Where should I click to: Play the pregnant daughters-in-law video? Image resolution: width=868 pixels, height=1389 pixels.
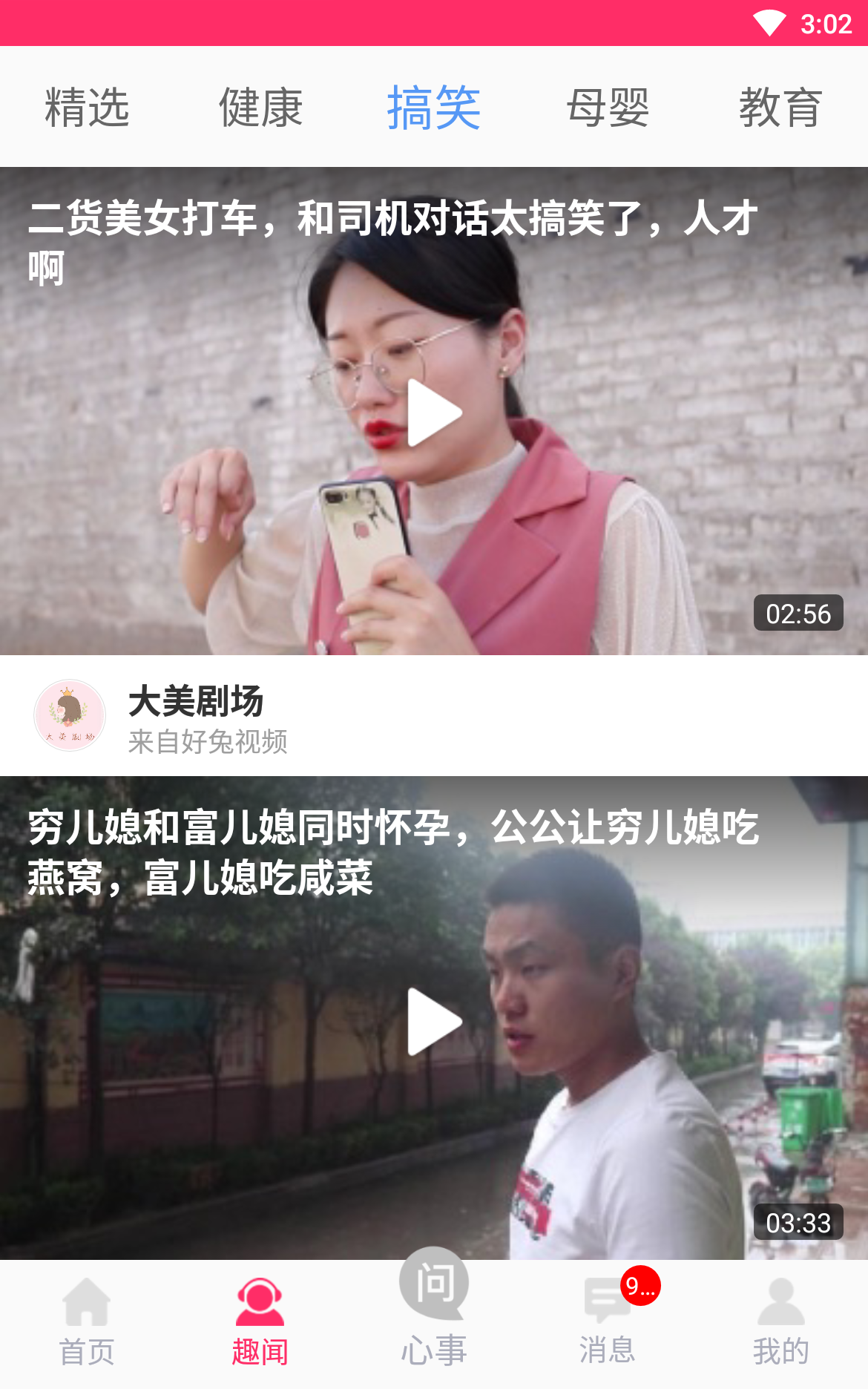point(434,1022)
